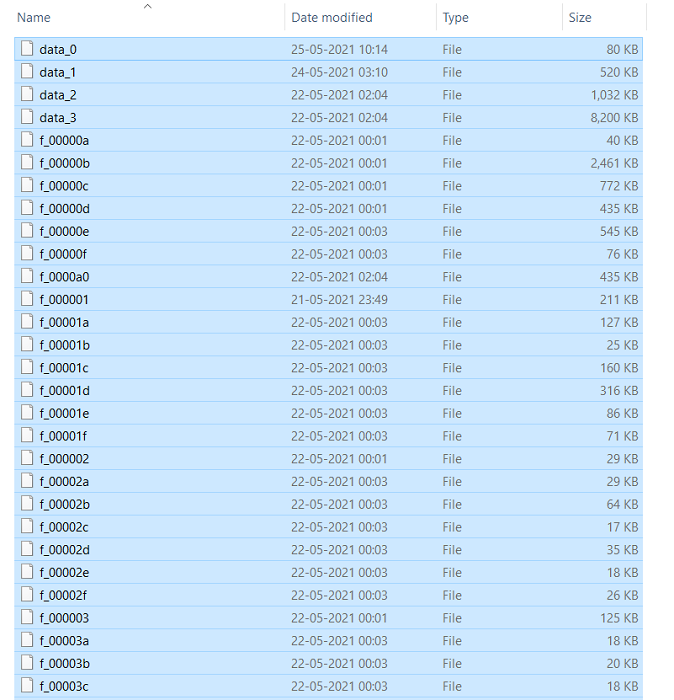
Task: Sort files by Date modified column
Action: [332, 18]
